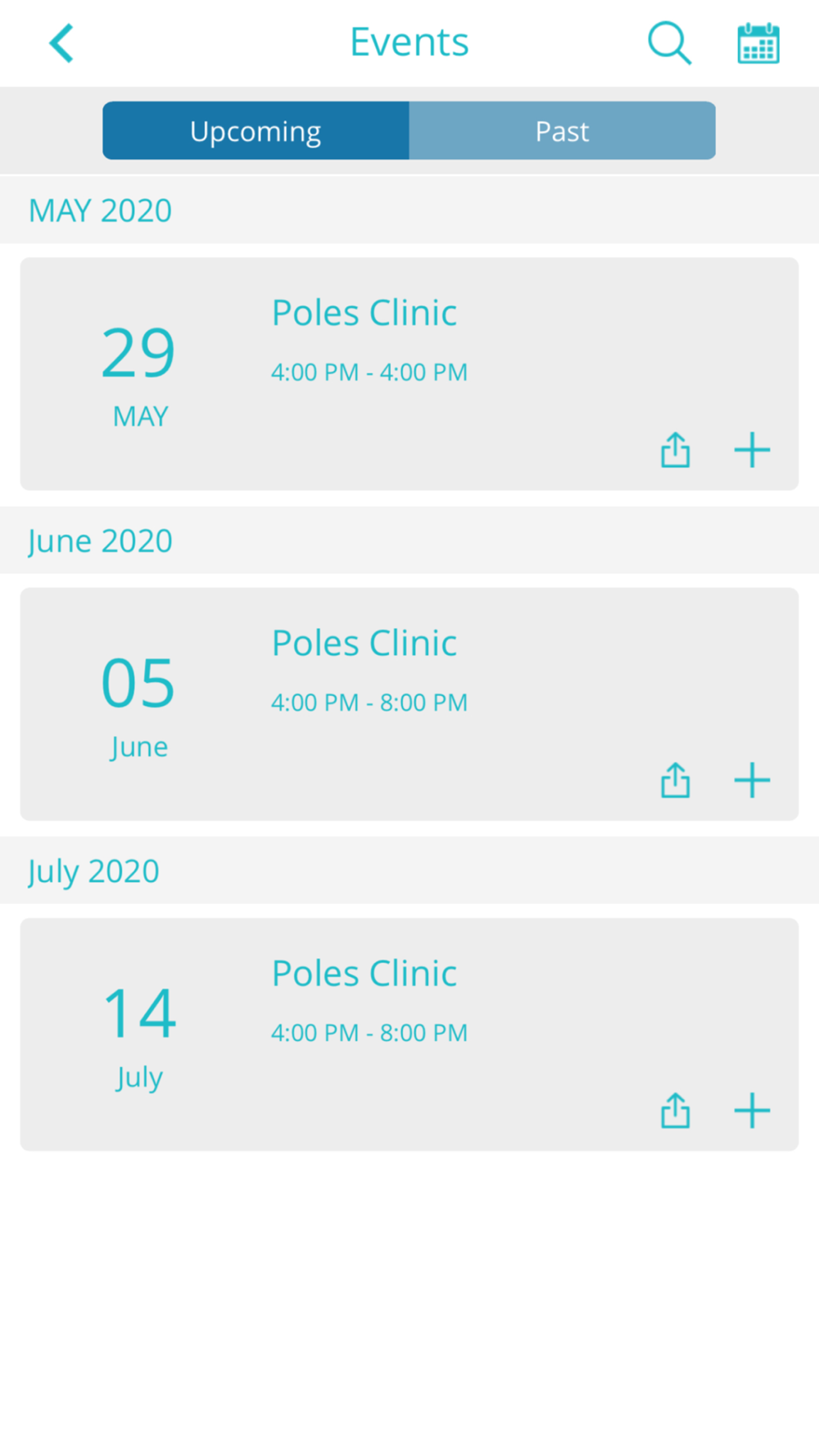The width and height of the screenshot is (819, 1456).
Task: Share the July 14 Poles Clinic event
Action: pos(676,1110)
